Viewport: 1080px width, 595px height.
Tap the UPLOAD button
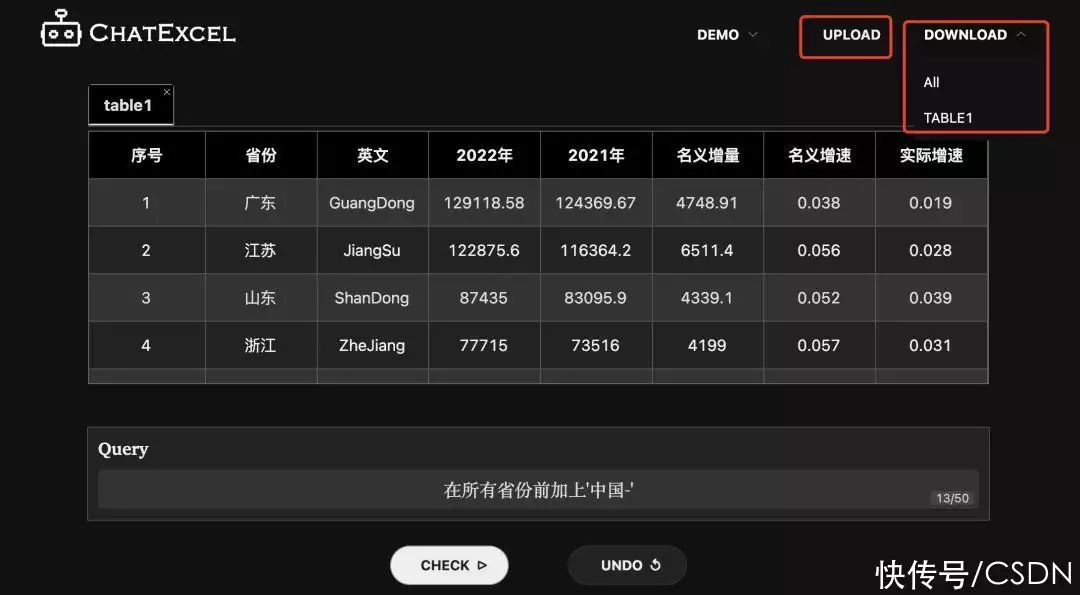coord(851,35)
